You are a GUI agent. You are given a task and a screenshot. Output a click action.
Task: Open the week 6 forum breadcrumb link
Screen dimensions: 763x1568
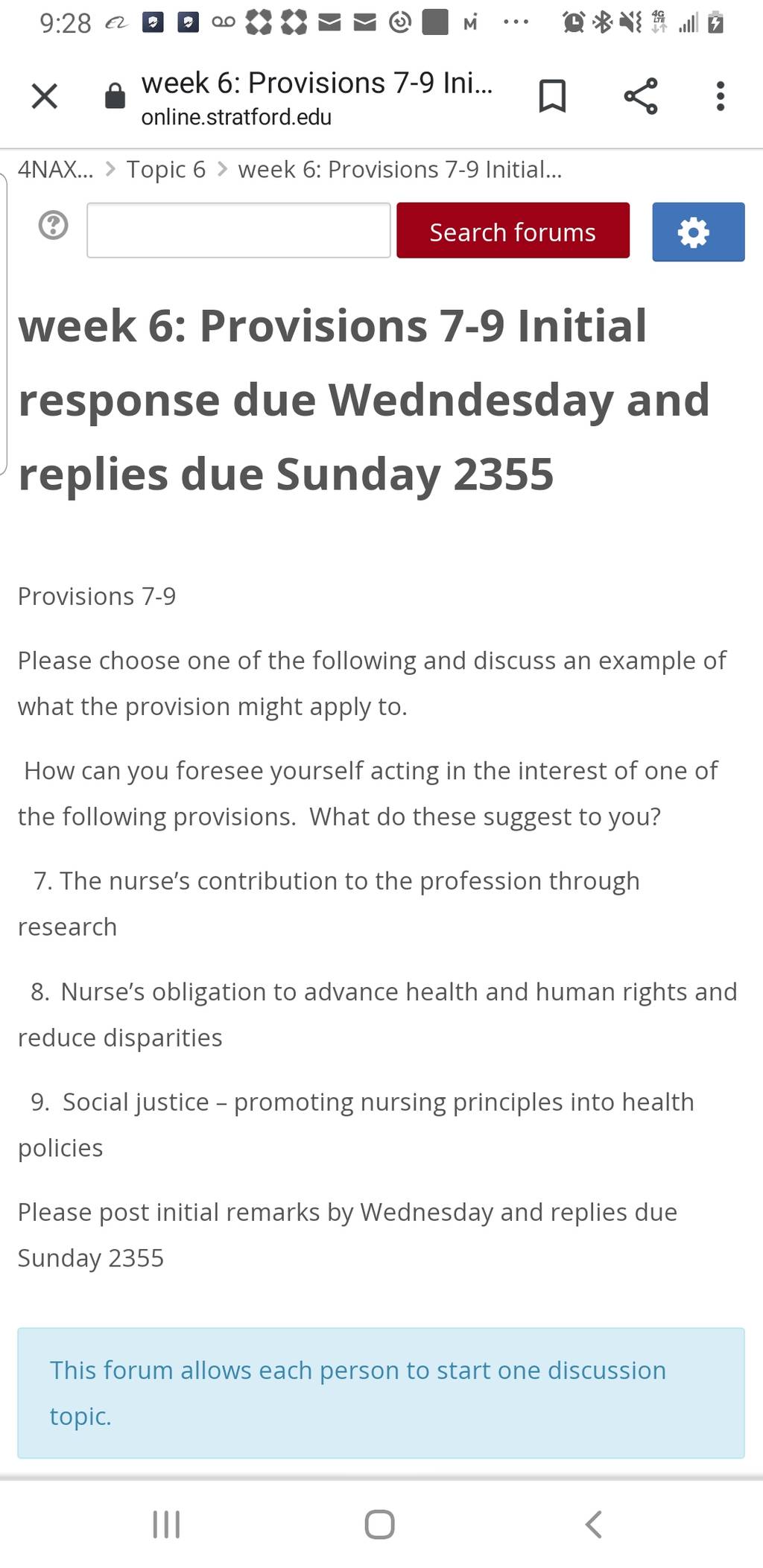[x=400, y=170]
